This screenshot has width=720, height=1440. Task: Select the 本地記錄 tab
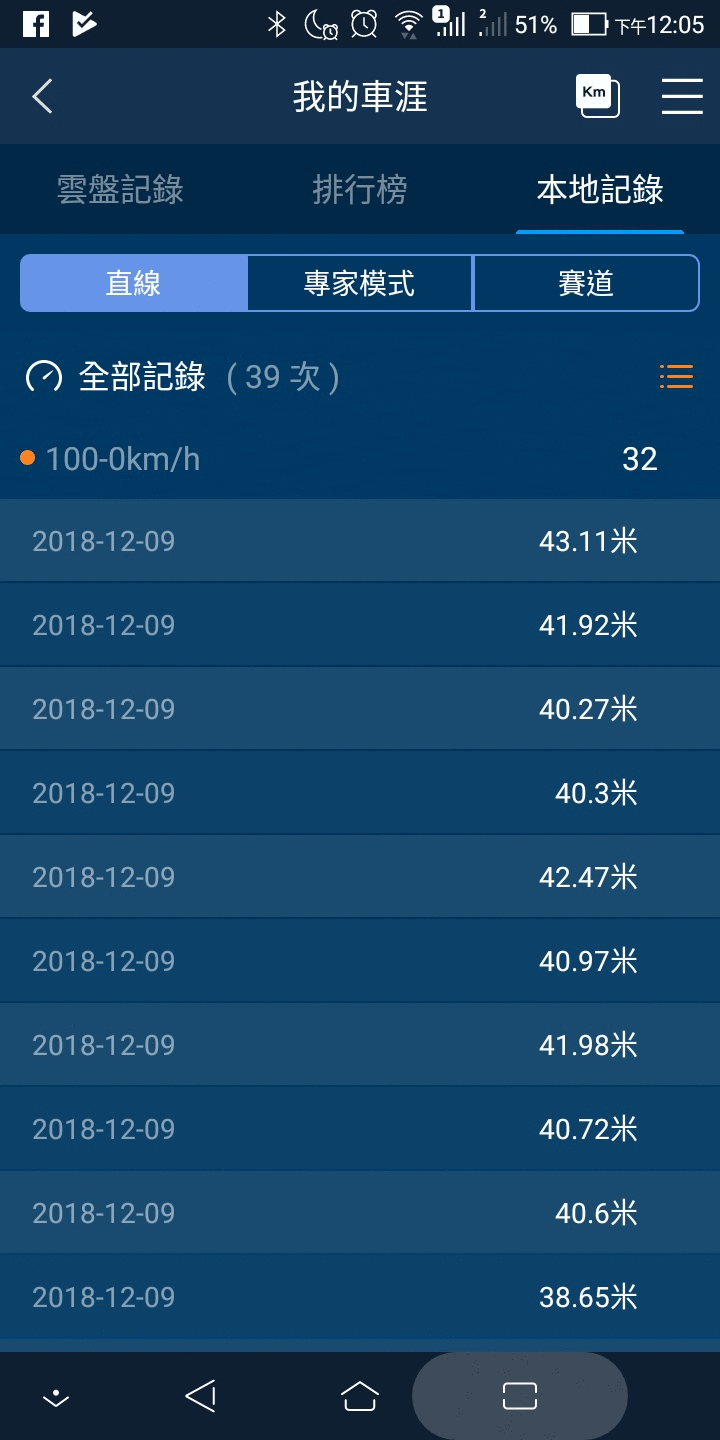click(600, 190)
